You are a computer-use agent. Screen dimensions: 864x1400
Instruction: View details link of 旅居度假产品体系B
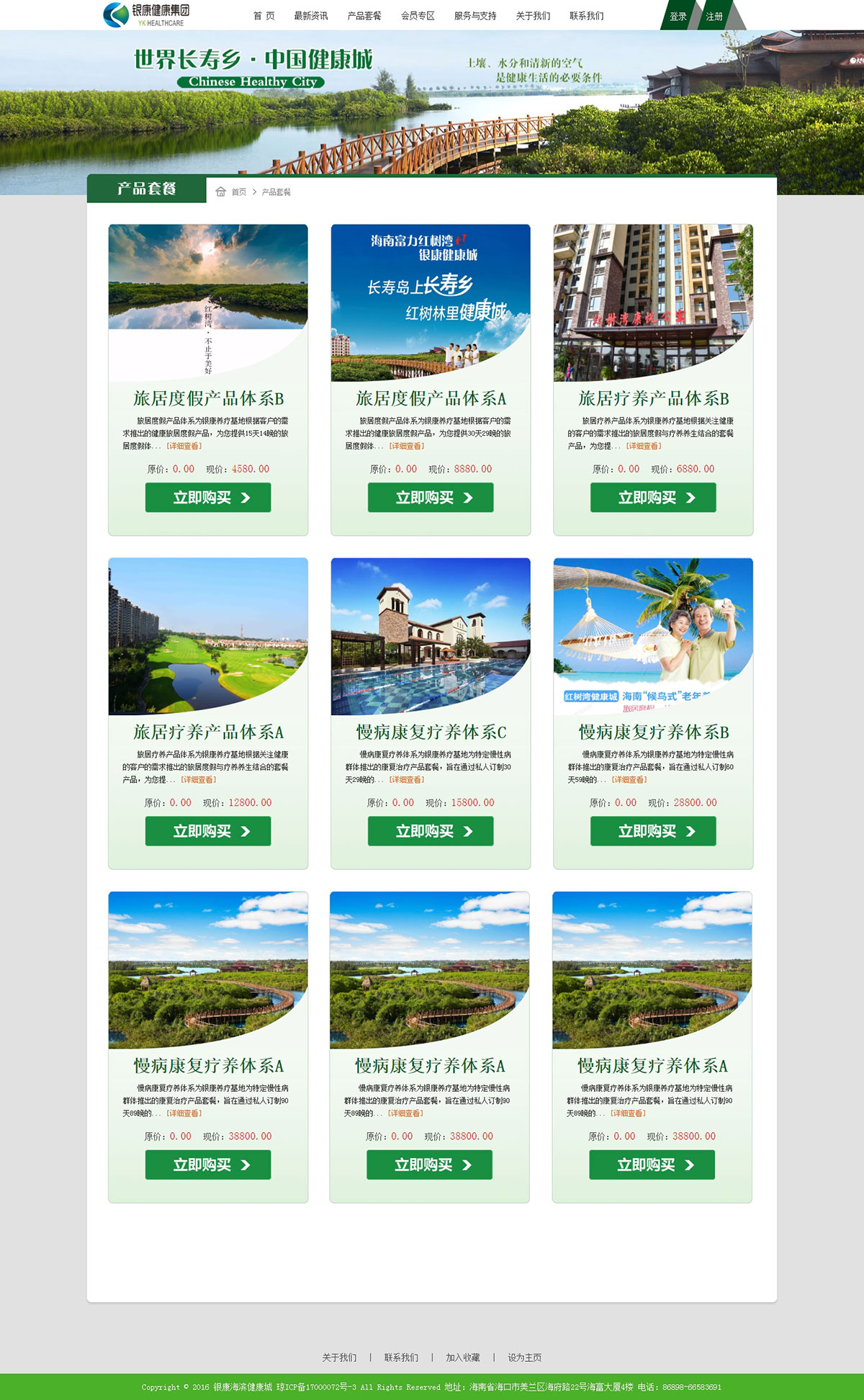point(184,447)
